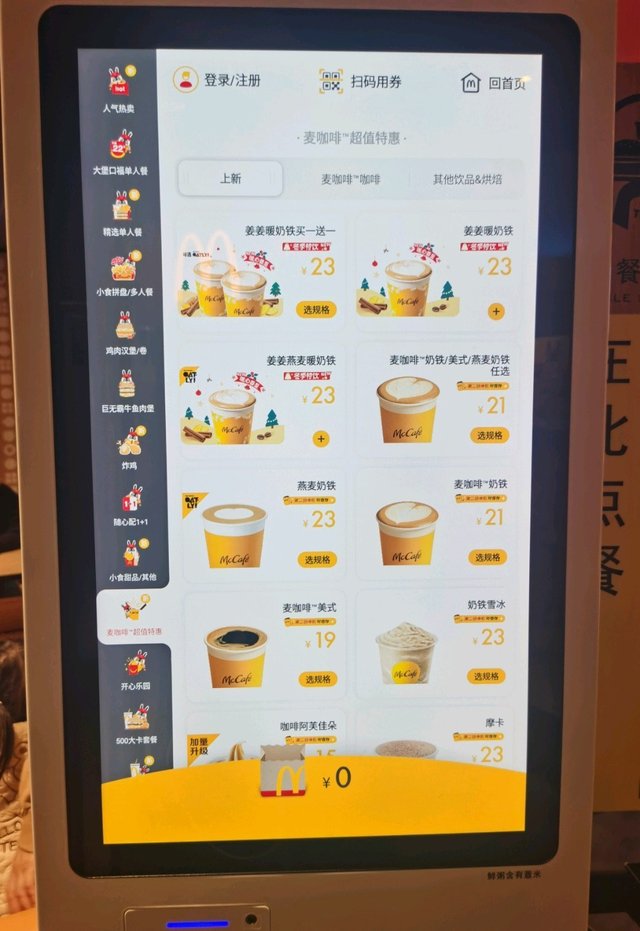
Task: Go to the 精选单人餐 category
Action: (122, 213)
